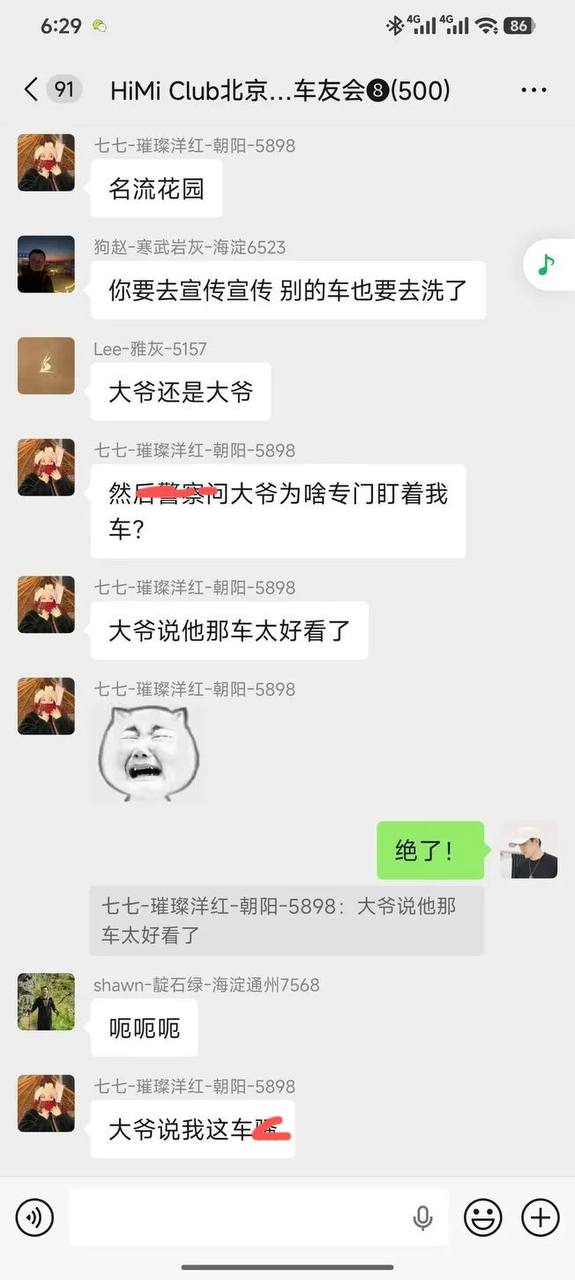Open my own avatar beside 绝了!

point(528,851)
